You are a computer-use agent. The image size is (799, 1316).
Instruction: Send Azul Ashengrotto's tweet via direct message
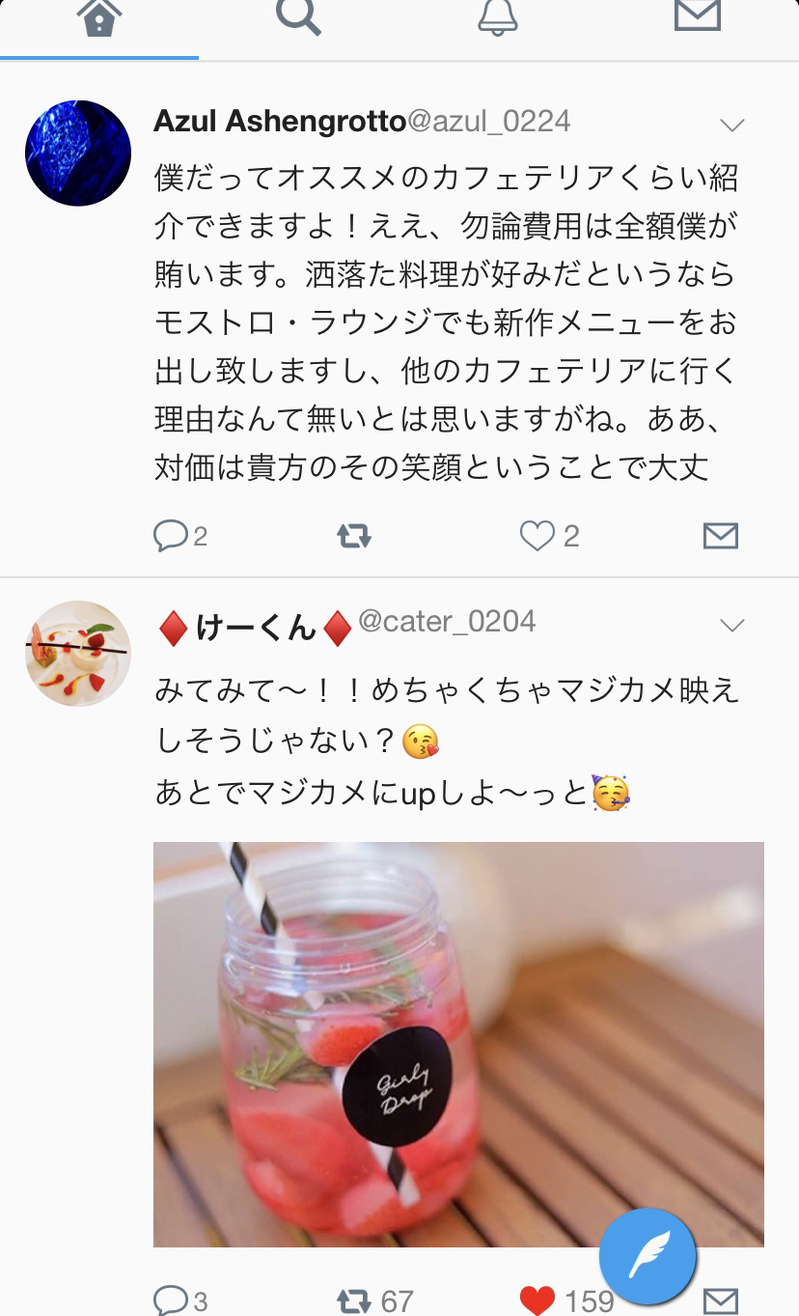720,537
